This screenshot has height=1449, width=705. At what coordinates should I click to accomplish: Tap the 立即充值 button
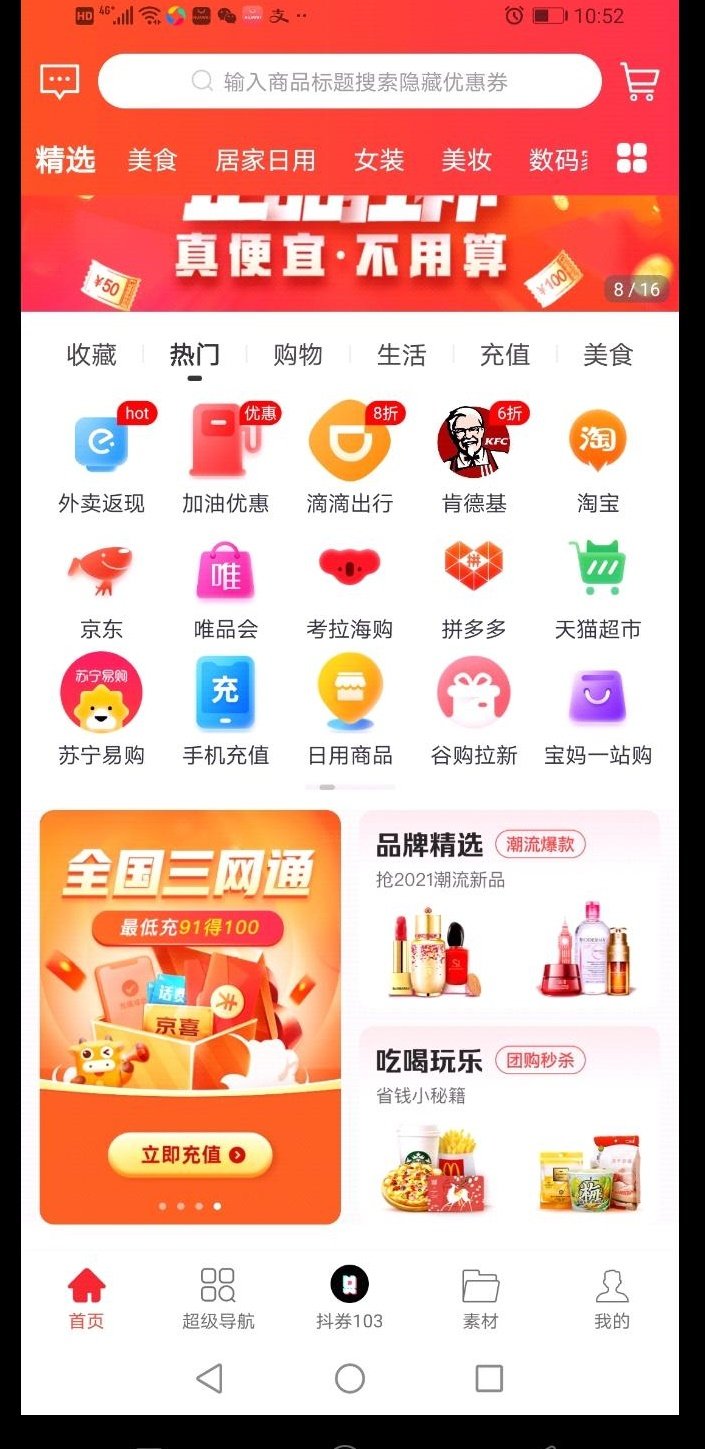[190, 1154]
